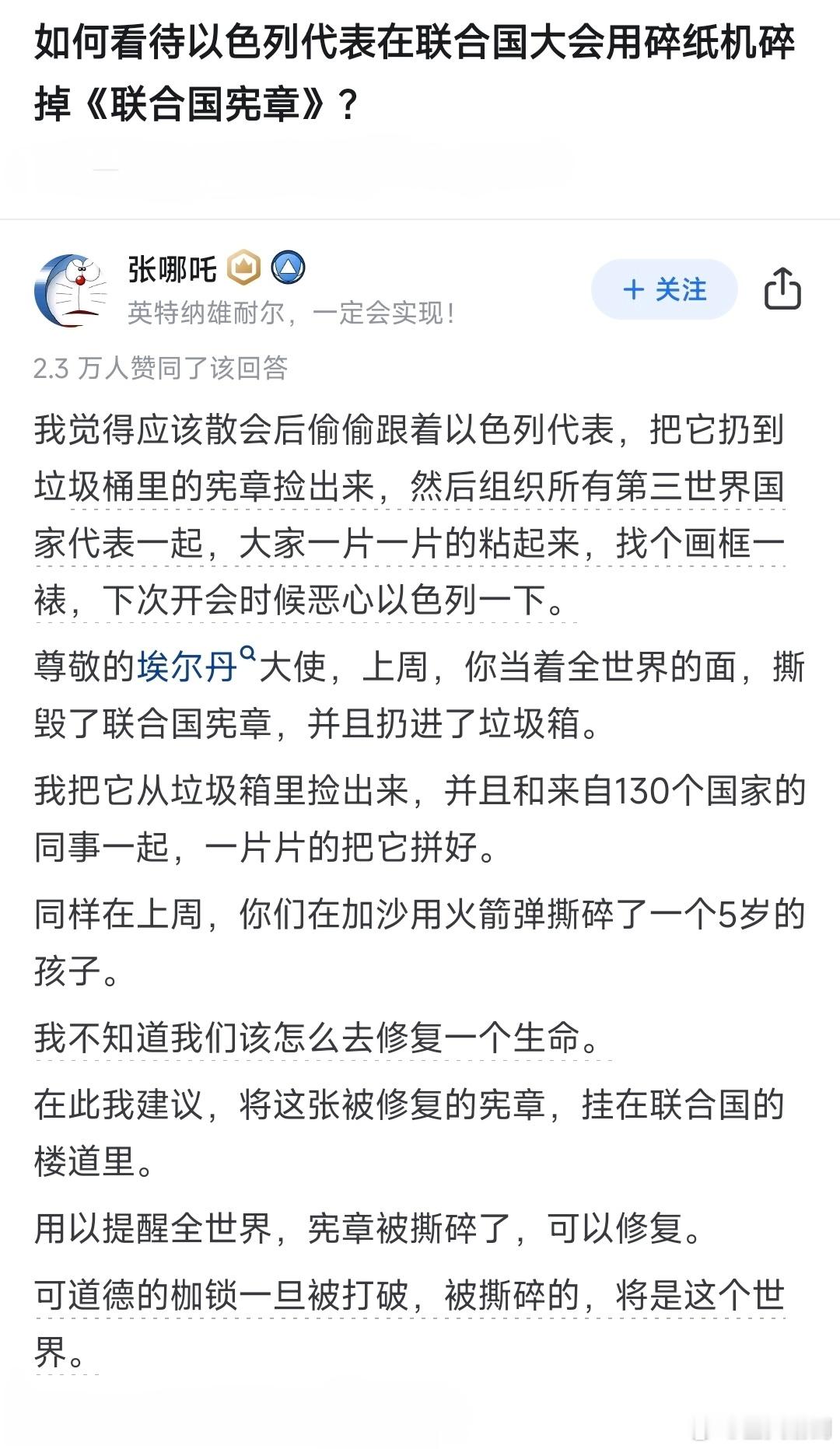Screen dimensions: 840x1449
Task: Open the 埃尔丹 search link
Action: (x=189, y=668)
